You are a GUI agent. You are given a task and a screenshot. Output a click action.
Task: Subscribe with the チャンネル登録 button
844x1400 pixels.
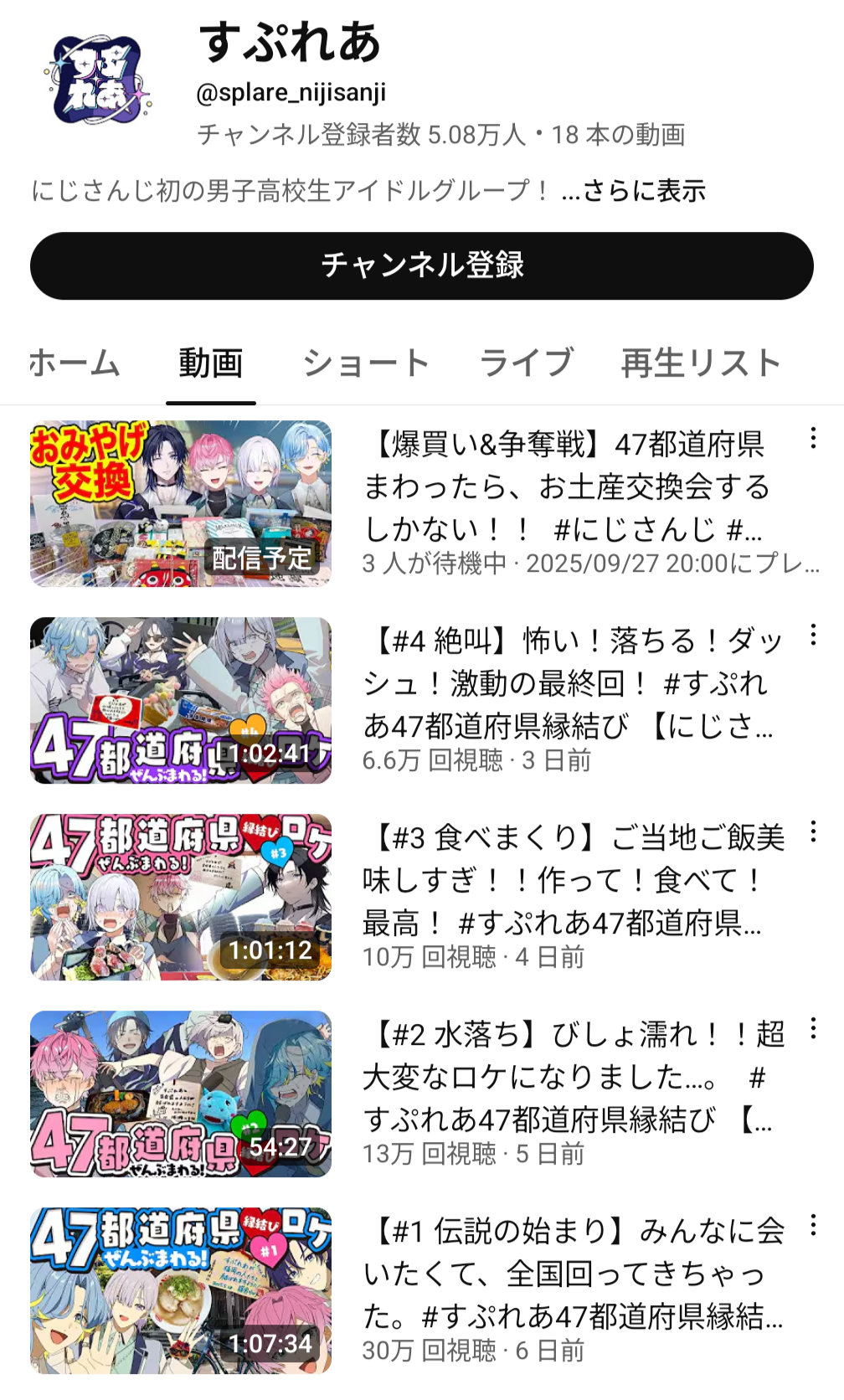[x=421, y=265]
